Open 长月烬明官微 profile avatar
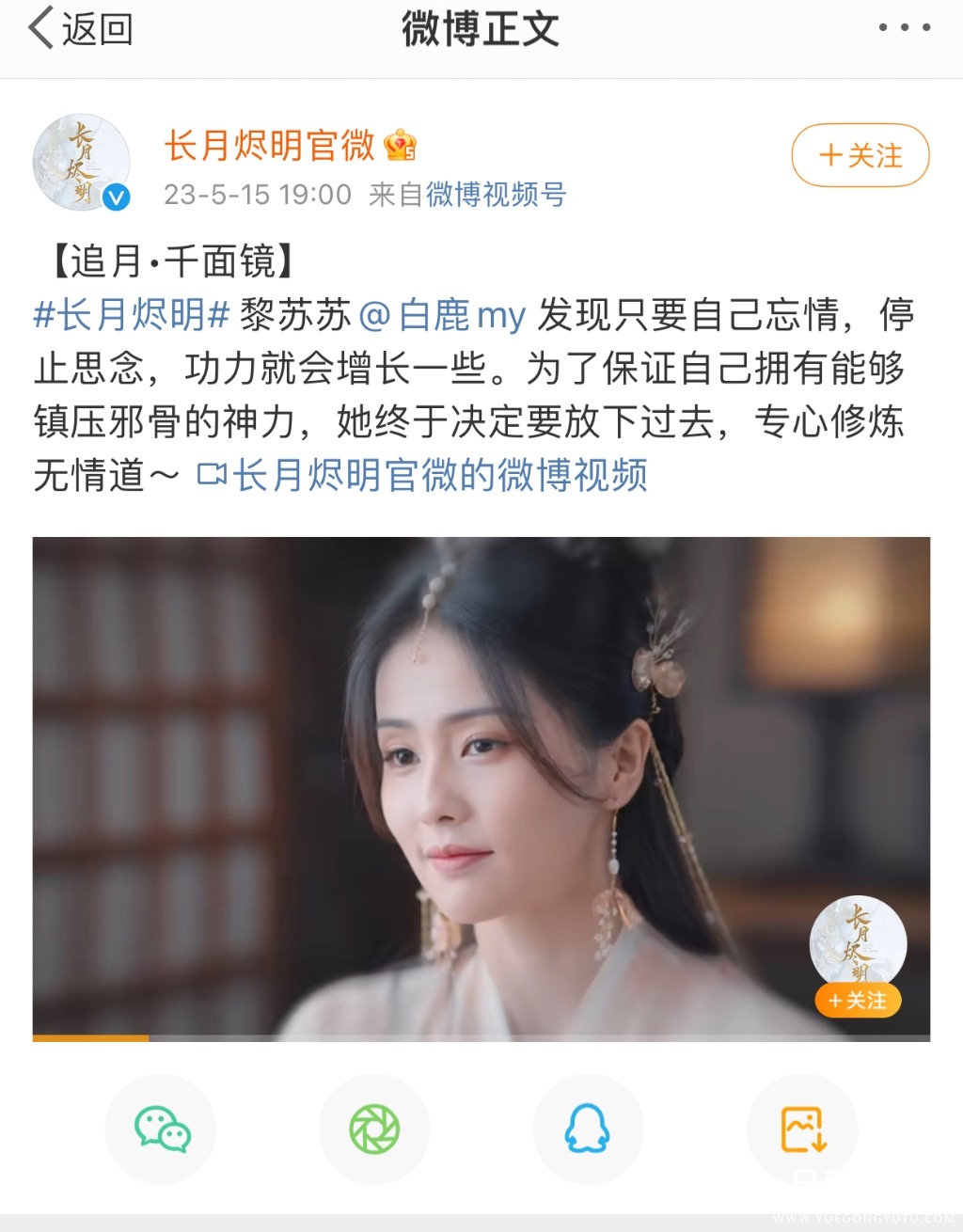This screenshot has height=1232, width=963. tap(81, 163)
